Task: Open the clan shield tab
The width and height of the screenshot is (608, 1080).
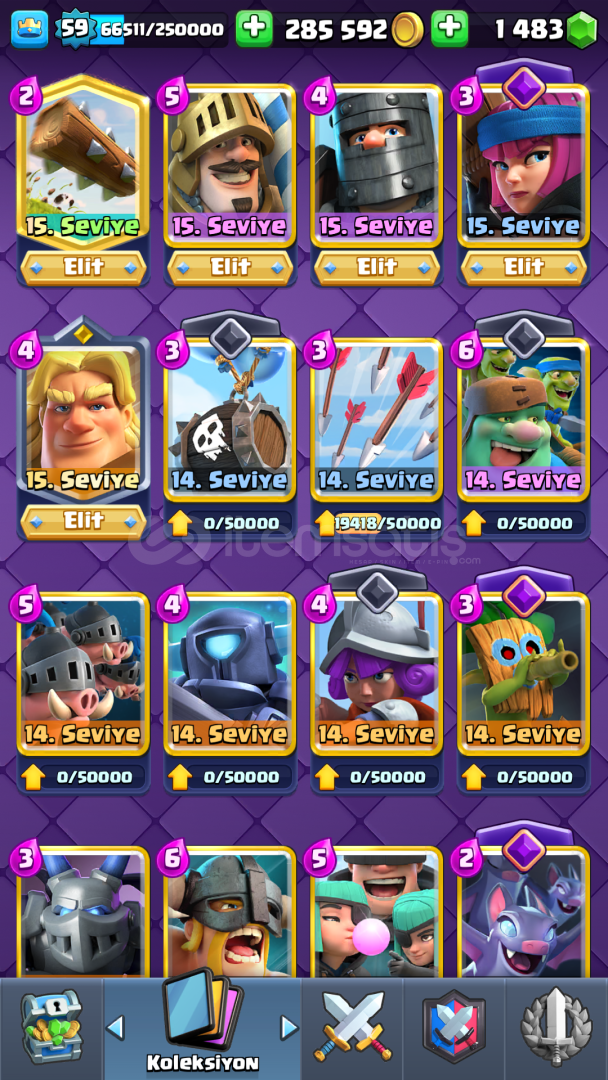Action: (454, 1026)
